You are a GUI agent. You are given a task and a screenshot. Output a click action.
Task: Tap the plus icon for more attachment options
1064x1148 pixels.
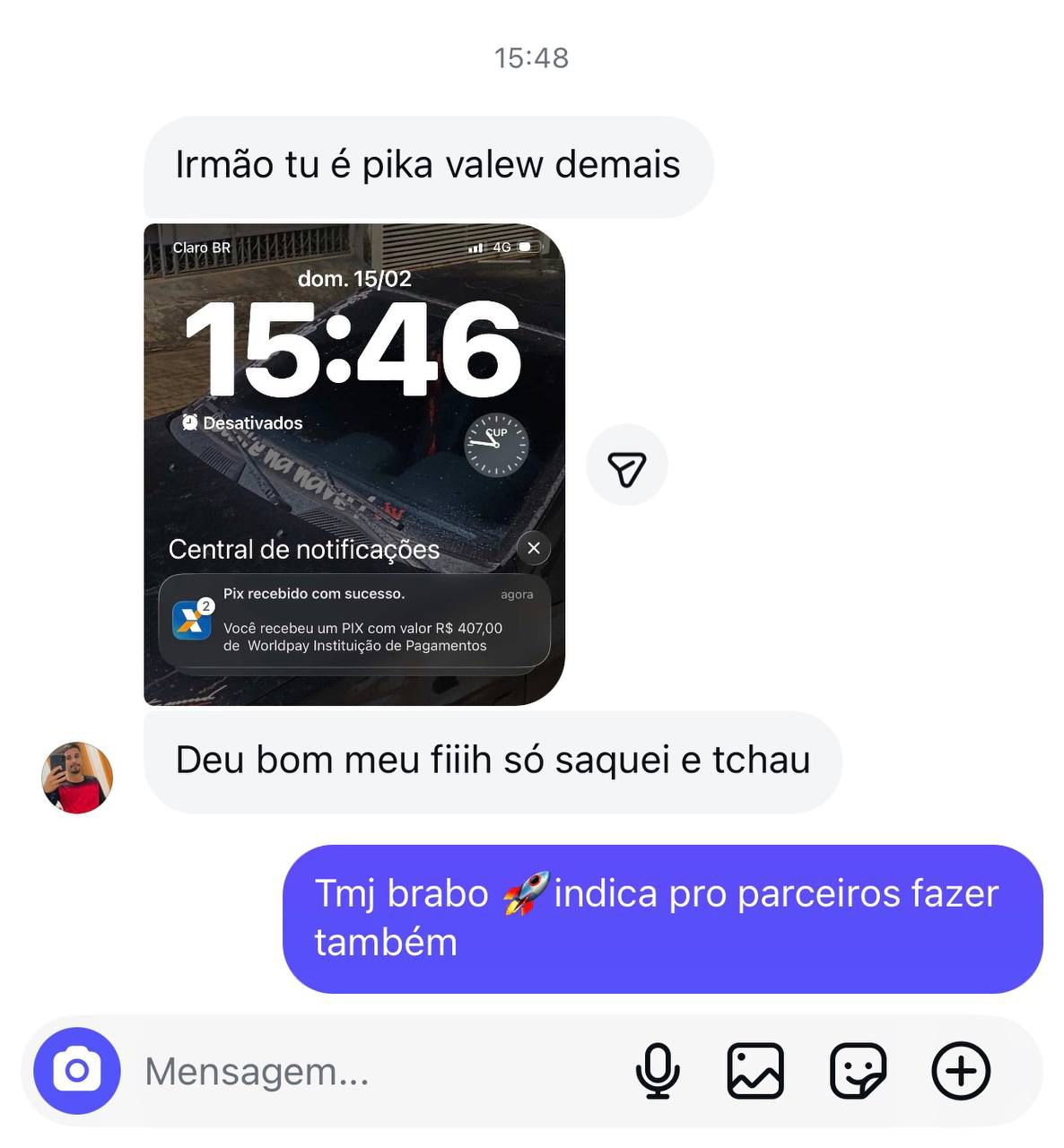point(961,1070)
